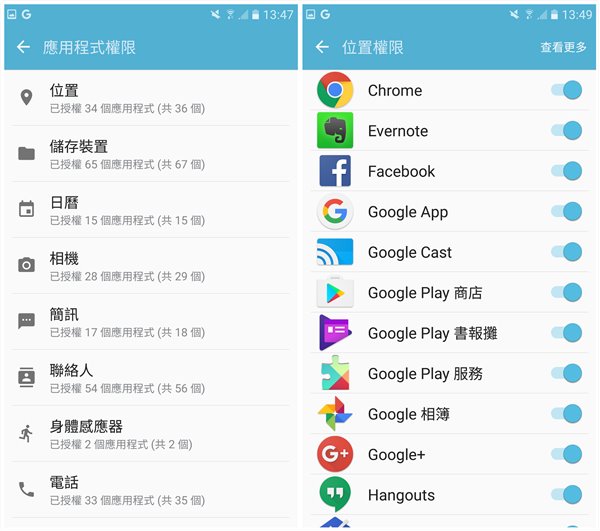
Task: Turn off location for Google+
Action: coord(567,454)
